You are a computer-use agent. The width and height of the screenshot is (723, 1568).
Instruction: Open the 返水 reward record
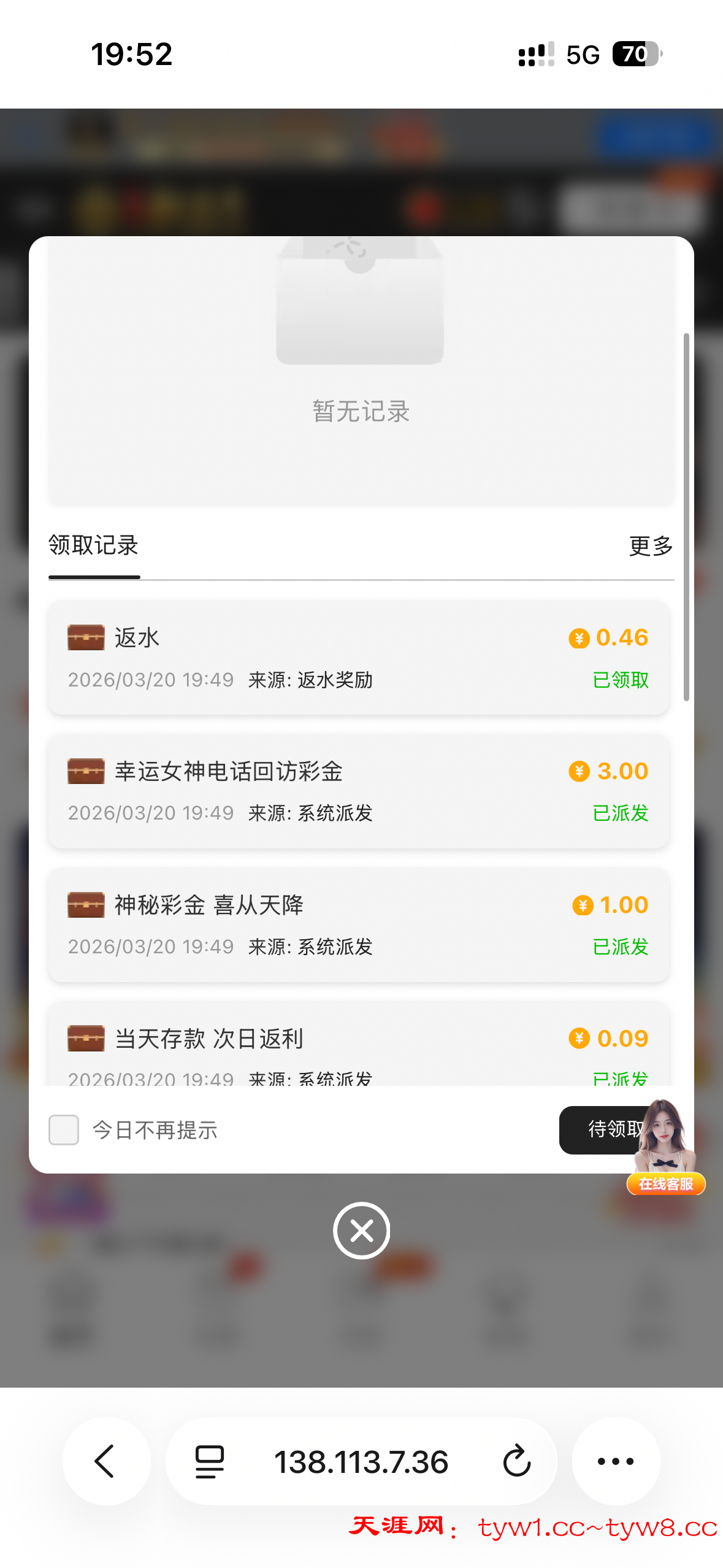point(358,658)
